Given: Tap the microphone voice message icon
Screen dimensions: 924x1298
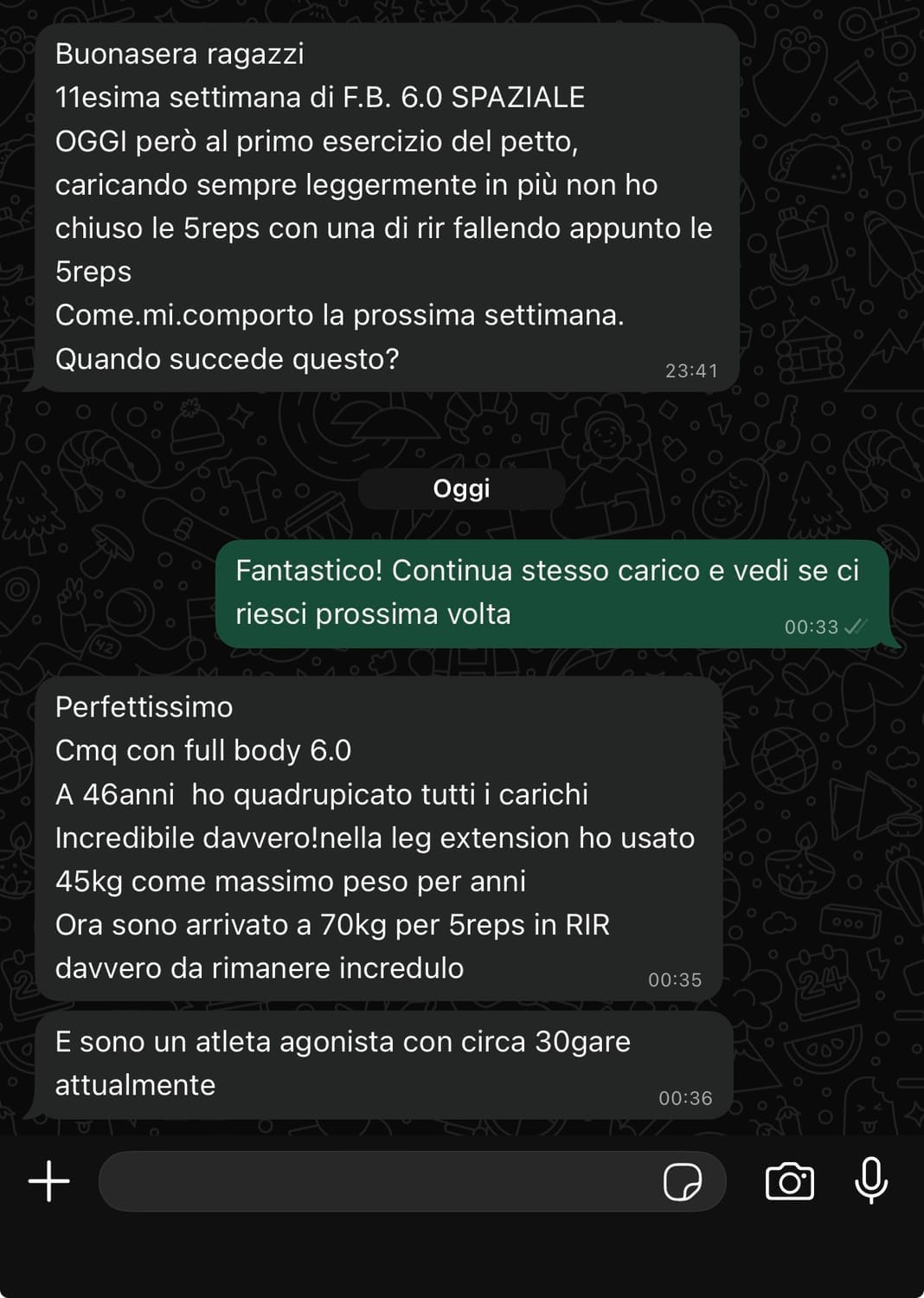Looking at the screenshot, I should click(871, 1181).
